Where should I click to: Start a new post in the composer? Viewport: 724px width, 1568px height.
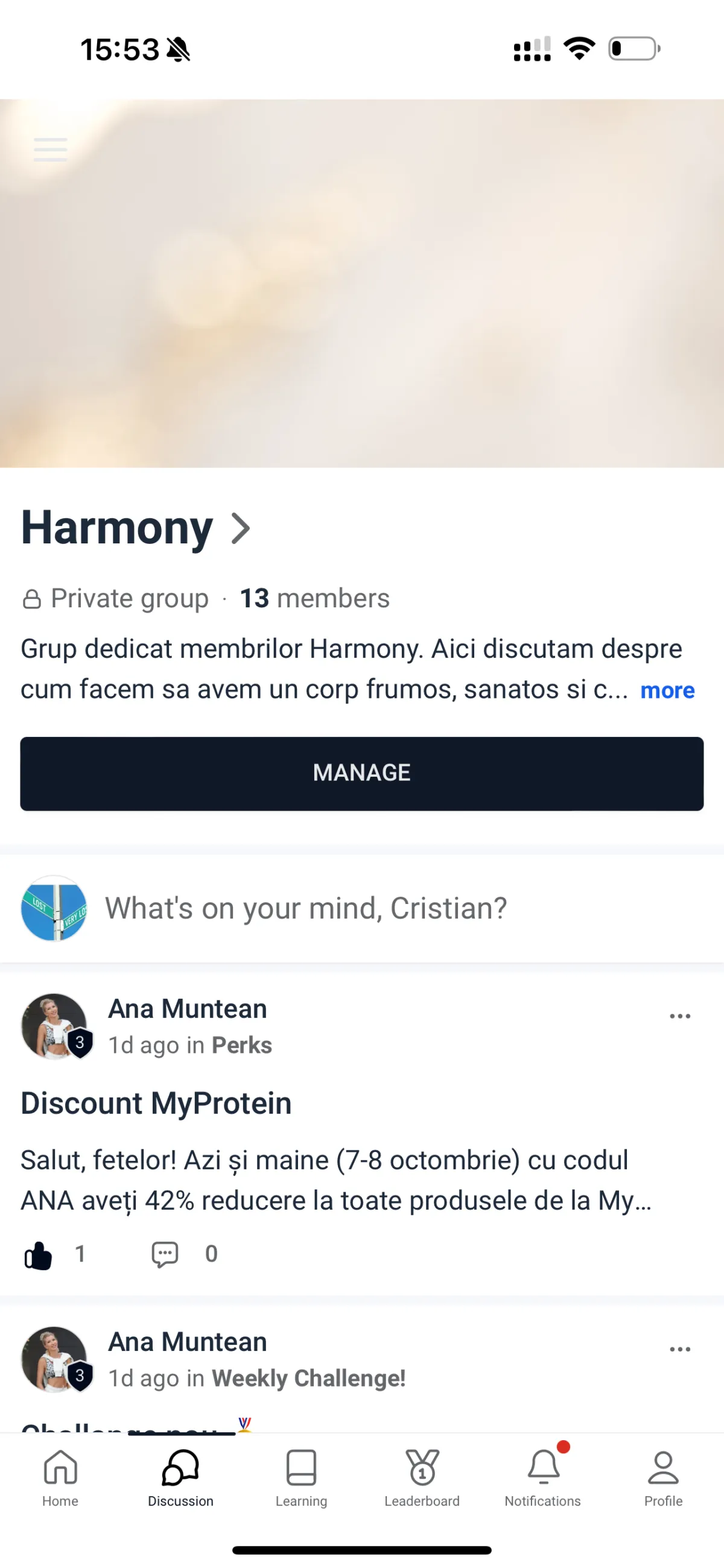coord(306,908)
